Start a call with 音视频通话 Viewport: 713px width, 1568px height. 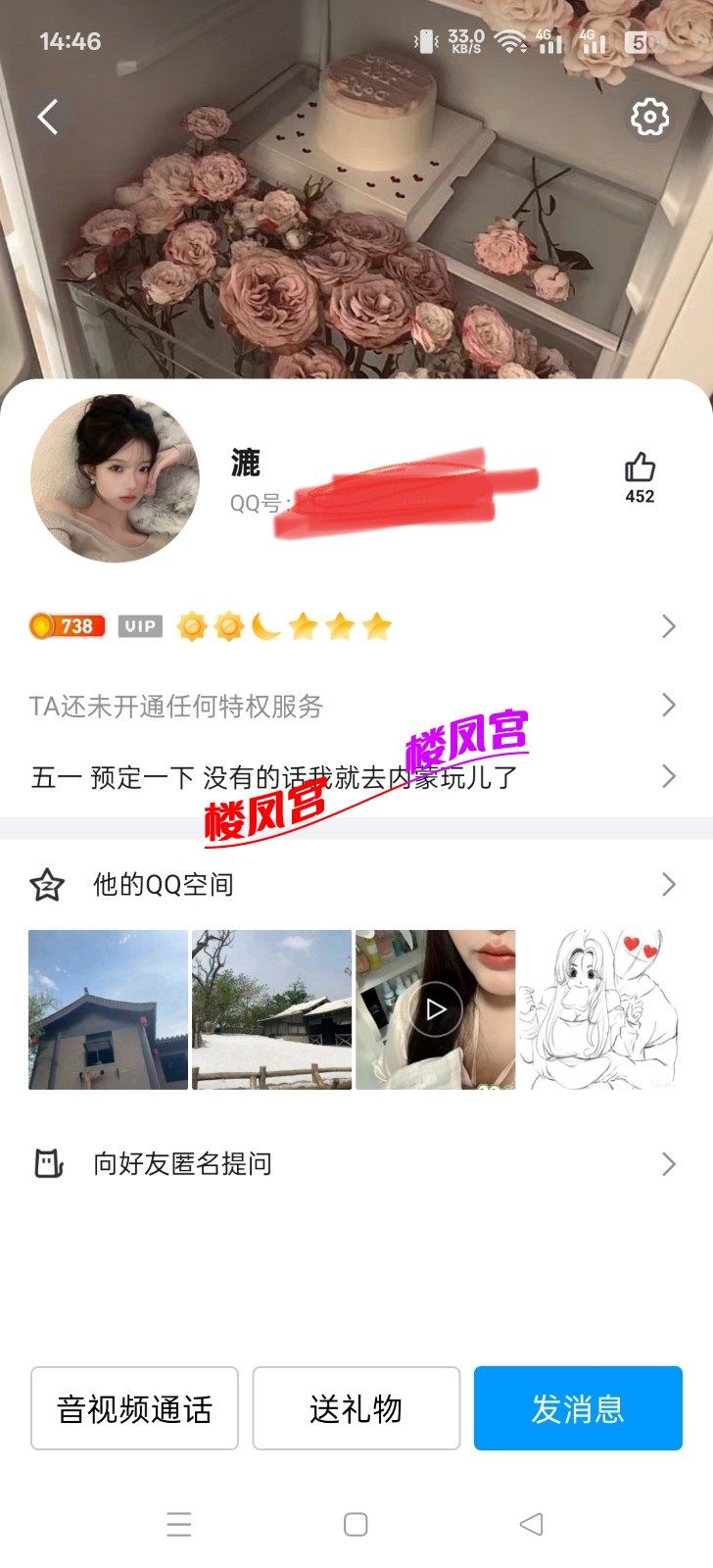coord(134,1408)
